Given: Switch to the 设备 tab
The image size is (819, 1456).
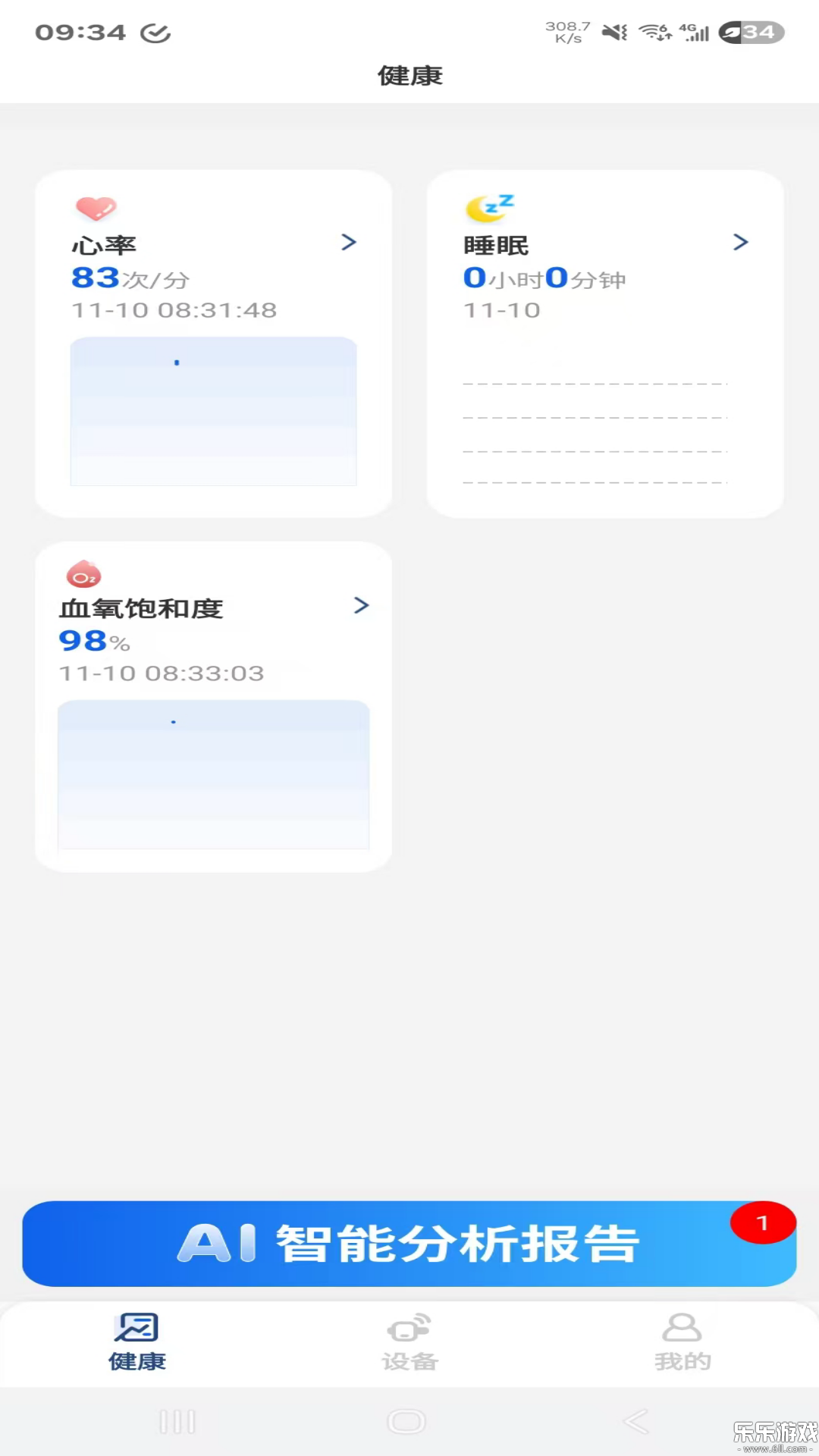Looking at the screenshot, I should point(409,1342).
